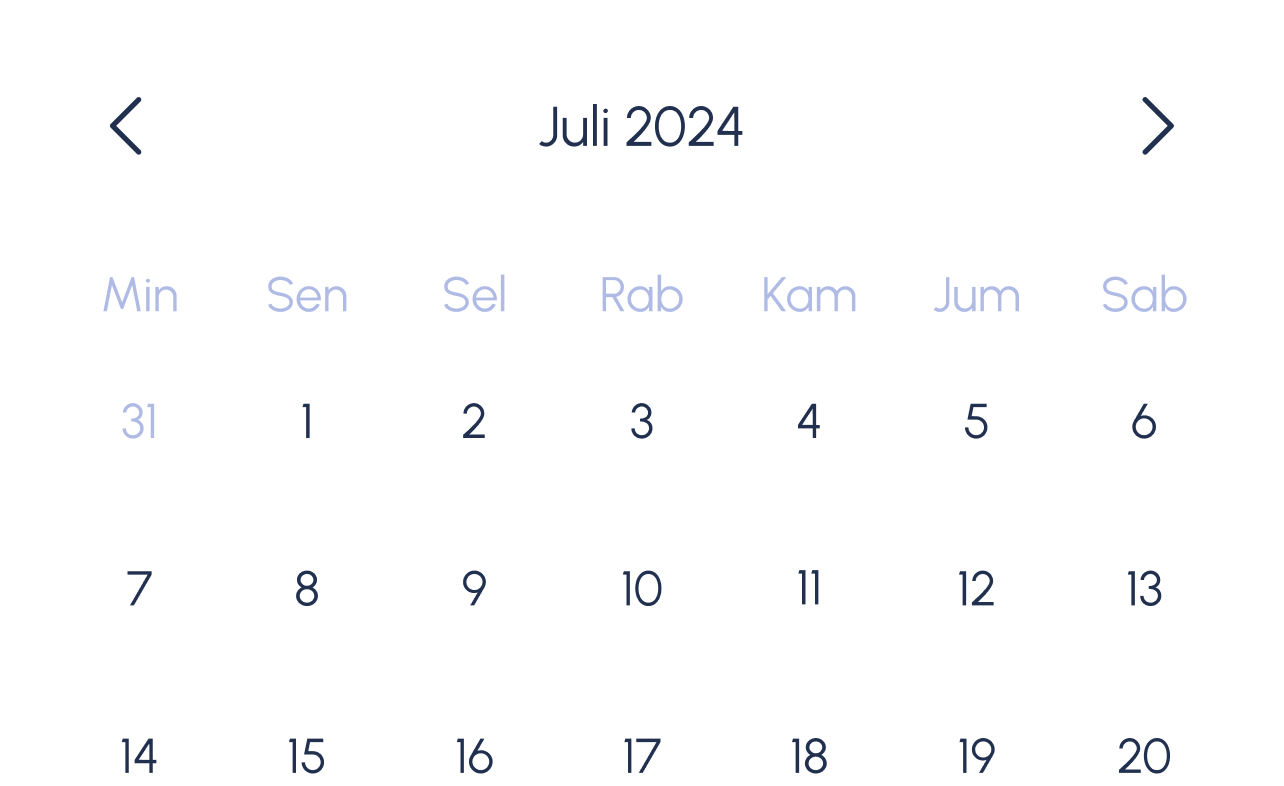Go to the previous month
Screen dimensions: 1284x786
click(126, 126)
